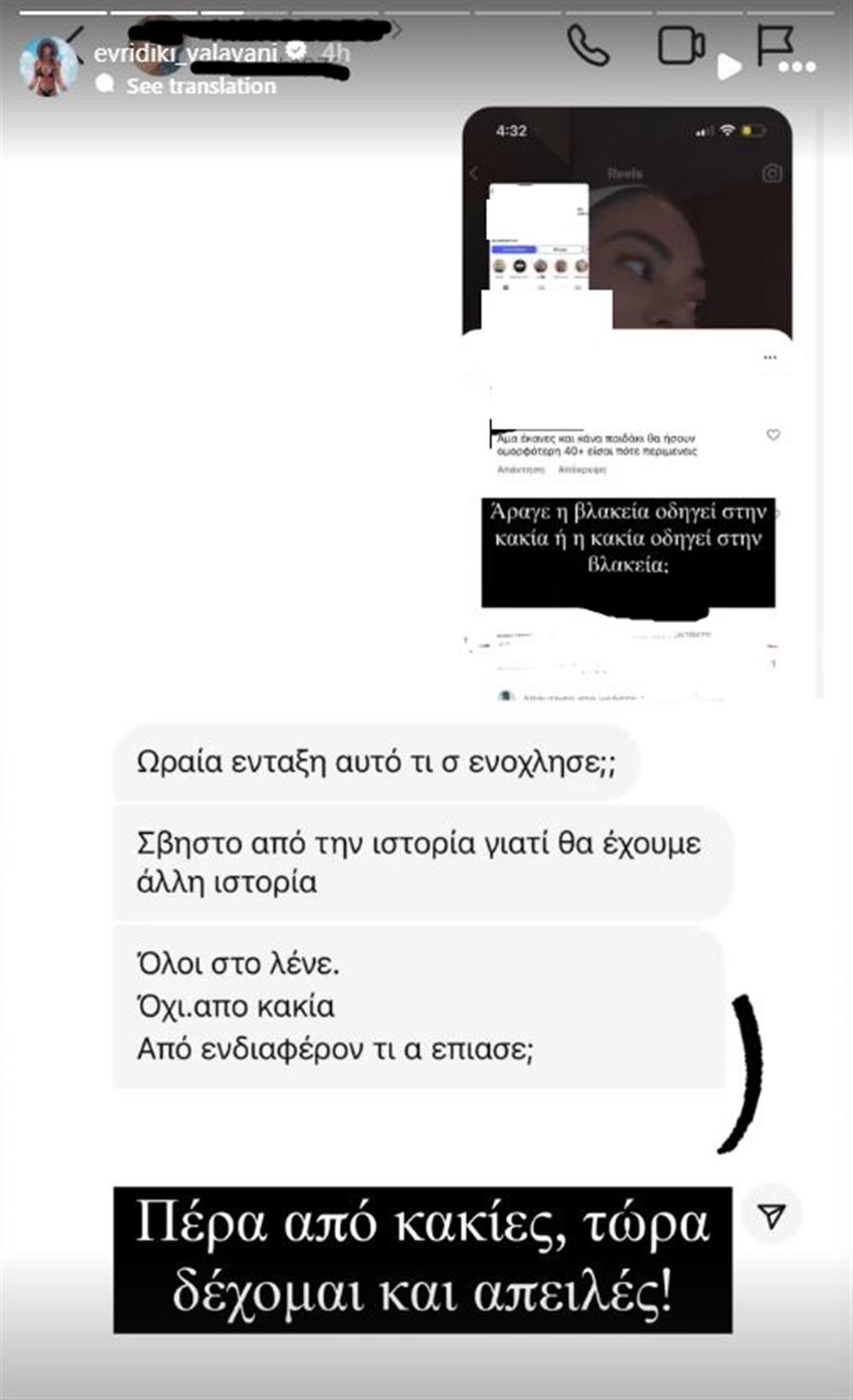Open evridiki_valavani's profile from the username
This screenshot has width=853, height=1400.
(185, 53)
